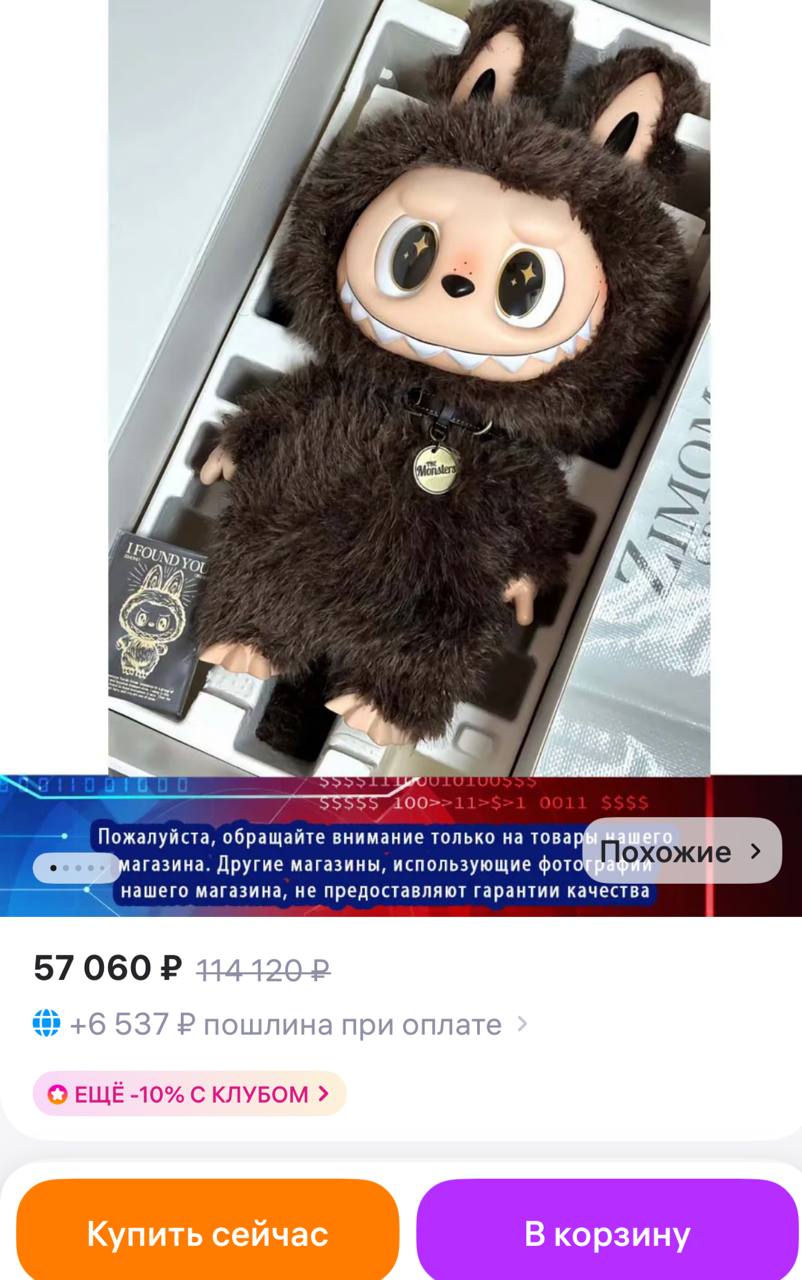Tap the Похожие similar items button
Viewport: 802px width, 1280px height.
pyautogui.click(x=681, y=851)
